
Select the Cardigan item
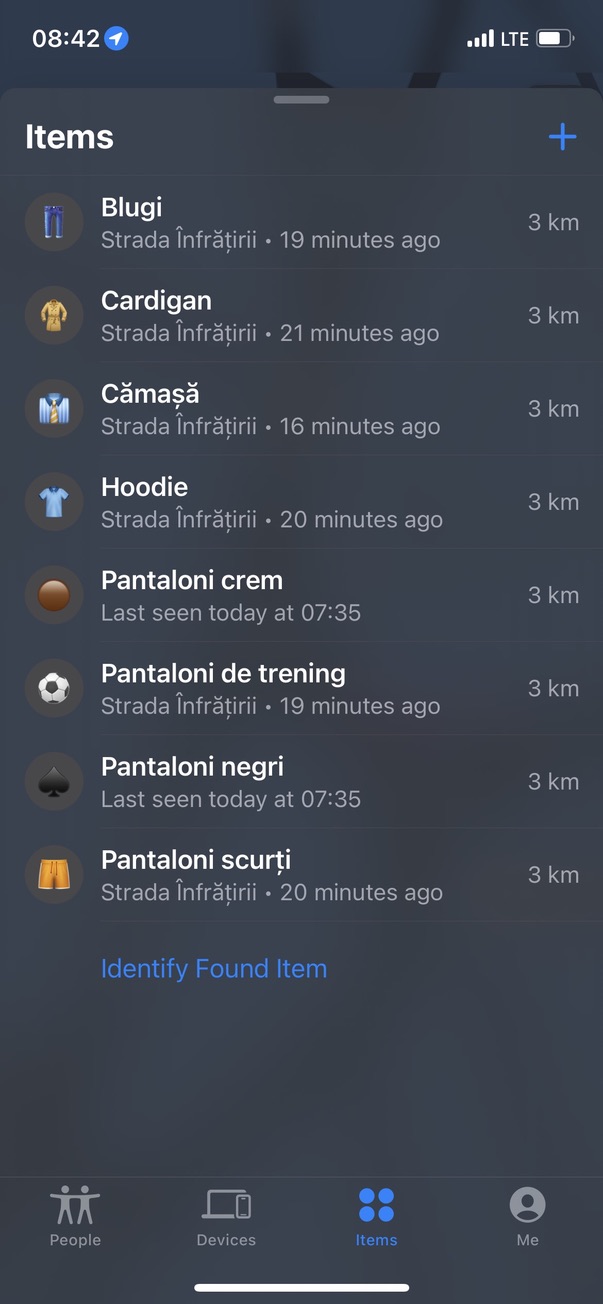pos(301,315)
